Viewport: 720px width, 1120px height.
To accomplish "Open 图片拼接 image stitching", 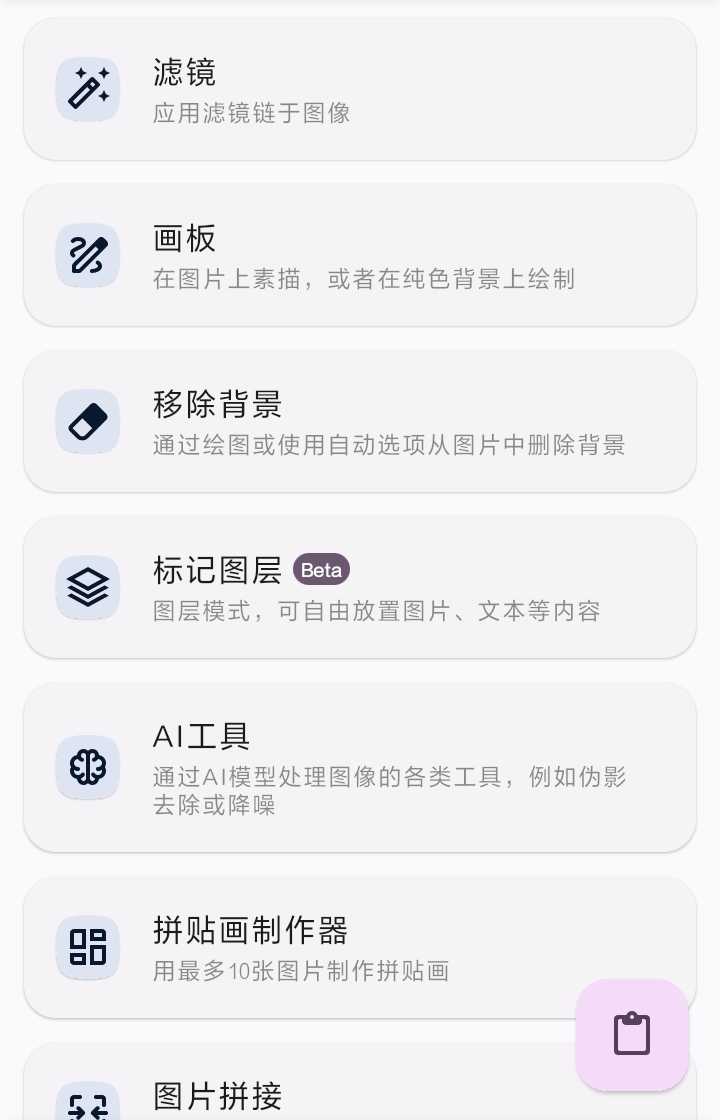I will [x=300, y=1095].
